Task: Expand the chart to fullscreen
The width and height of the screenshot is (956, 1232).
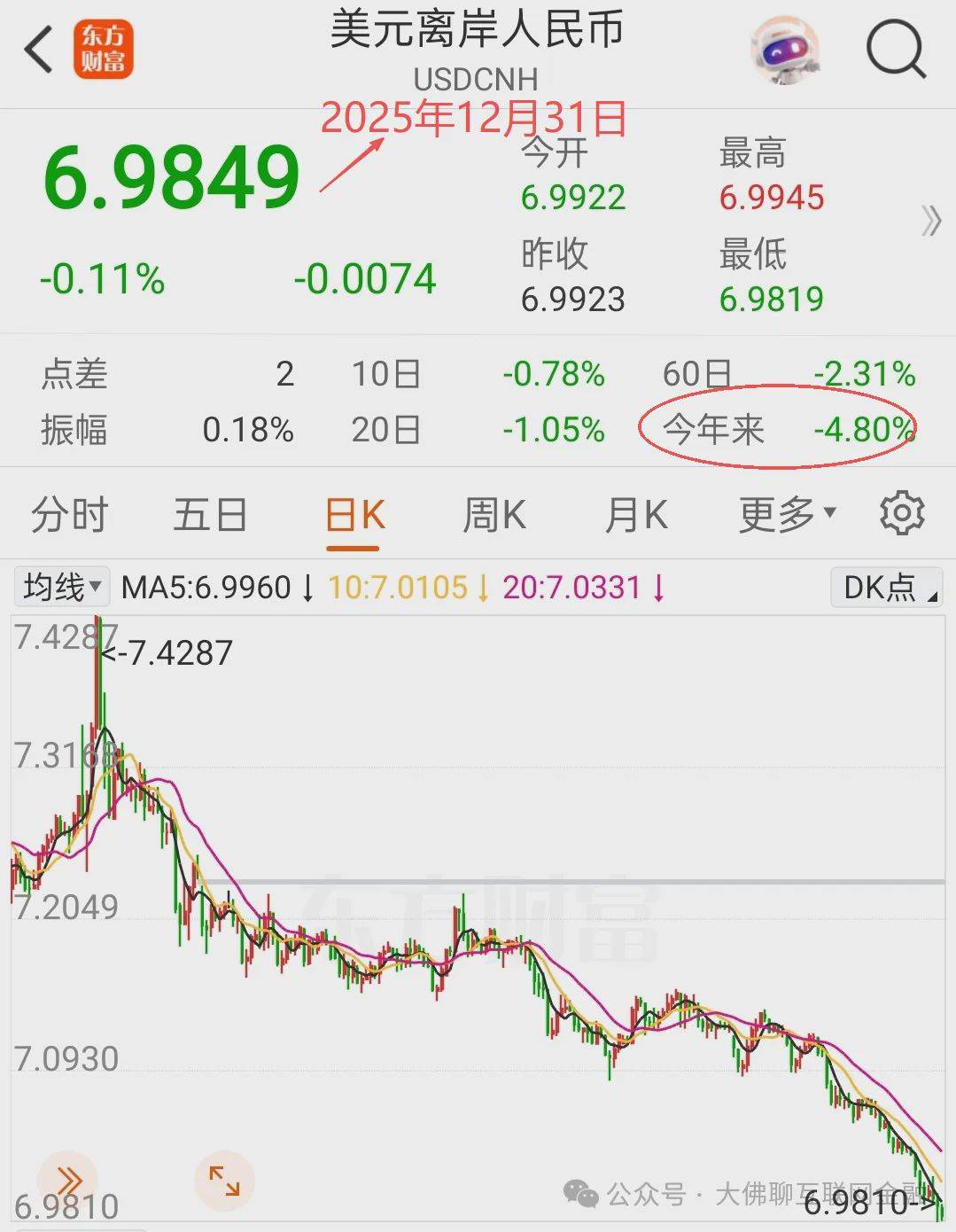Action: [x=224, y=1181]
